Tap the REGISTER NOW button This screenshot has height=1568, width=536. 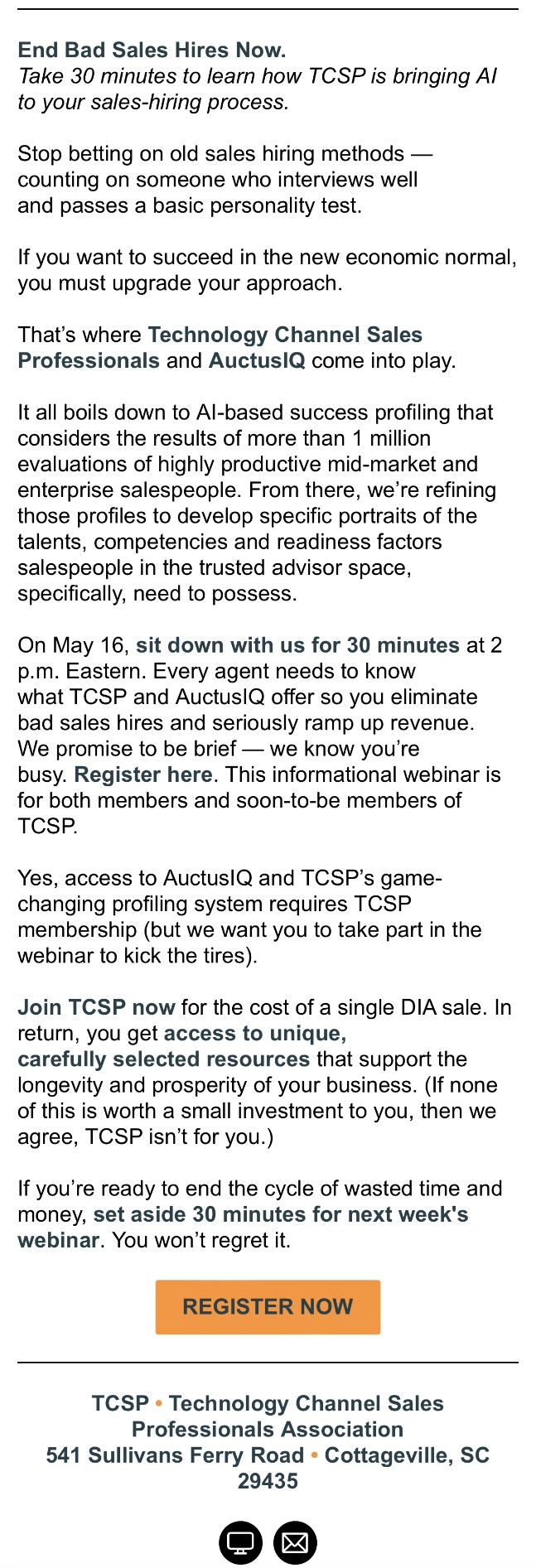pyautogui.click(x=268, y=1306)
